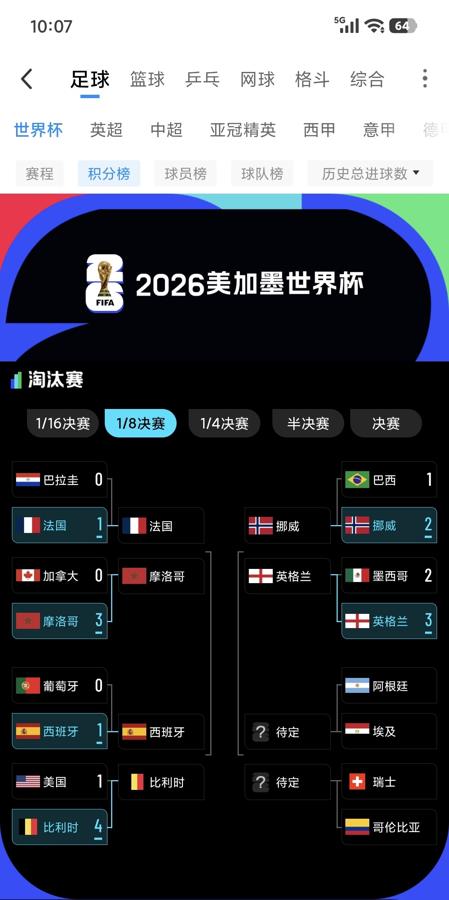Switch bracket to 1/16决赛 round
This screenshot has height=900, width=449.
pos(63,424)
